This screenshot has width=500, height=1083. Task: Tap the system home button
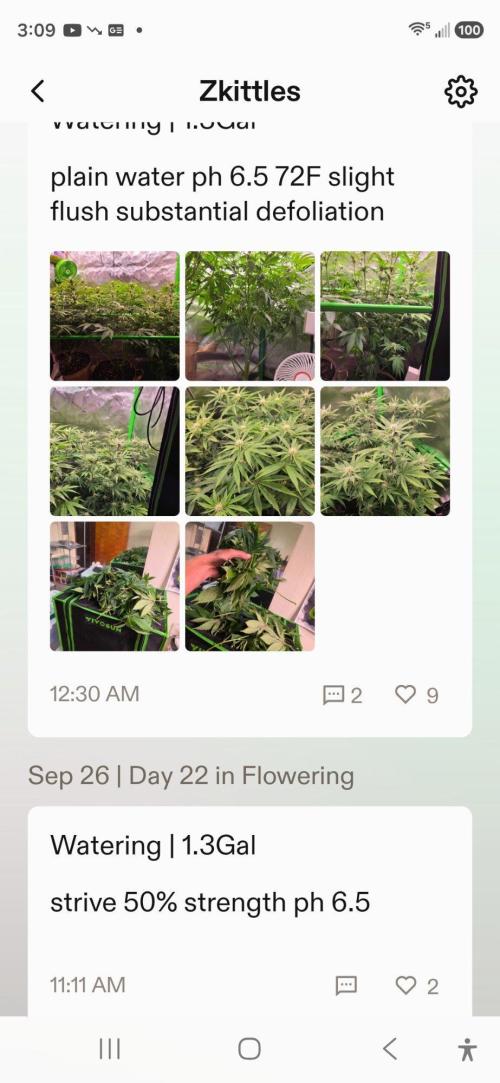(249, 1049)
